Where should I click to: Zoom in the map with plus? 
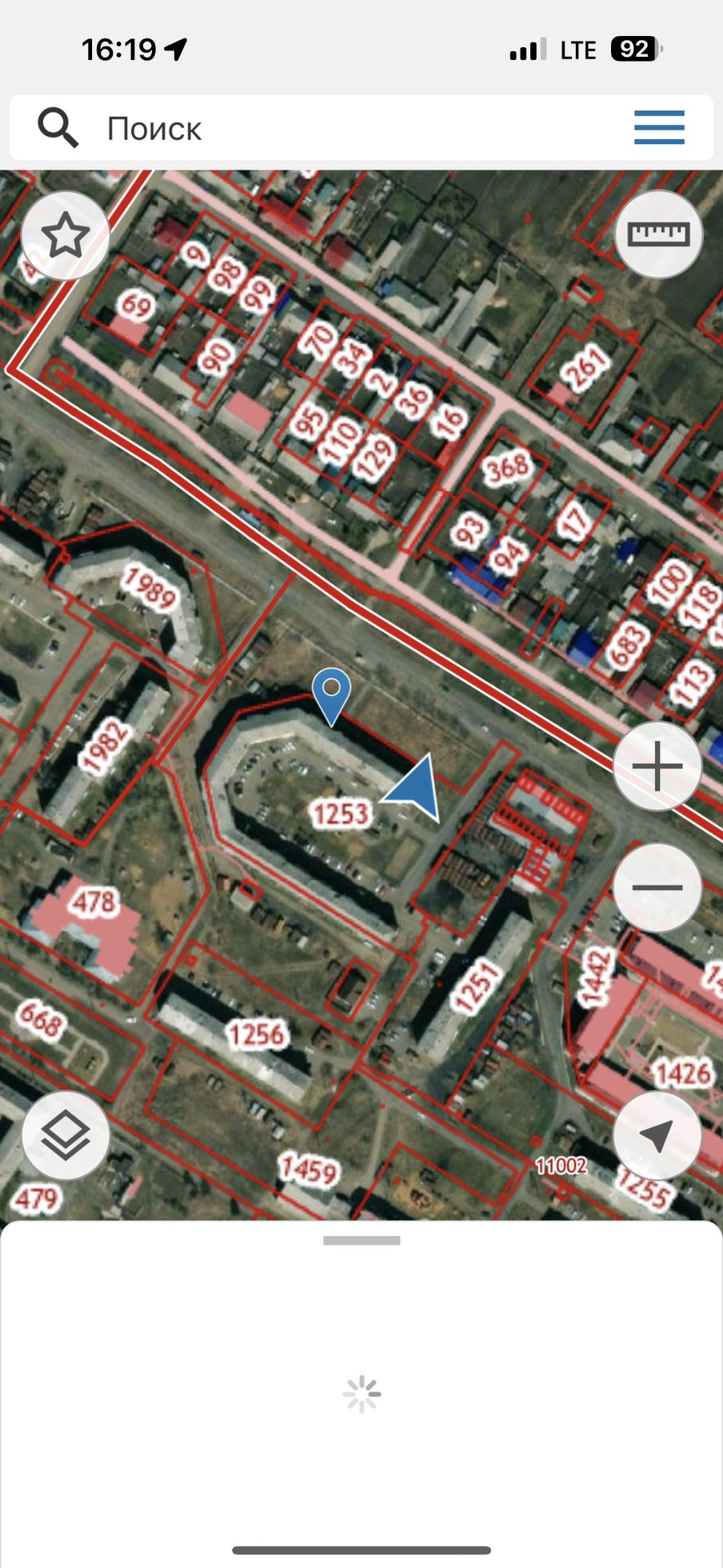[657, 766]
